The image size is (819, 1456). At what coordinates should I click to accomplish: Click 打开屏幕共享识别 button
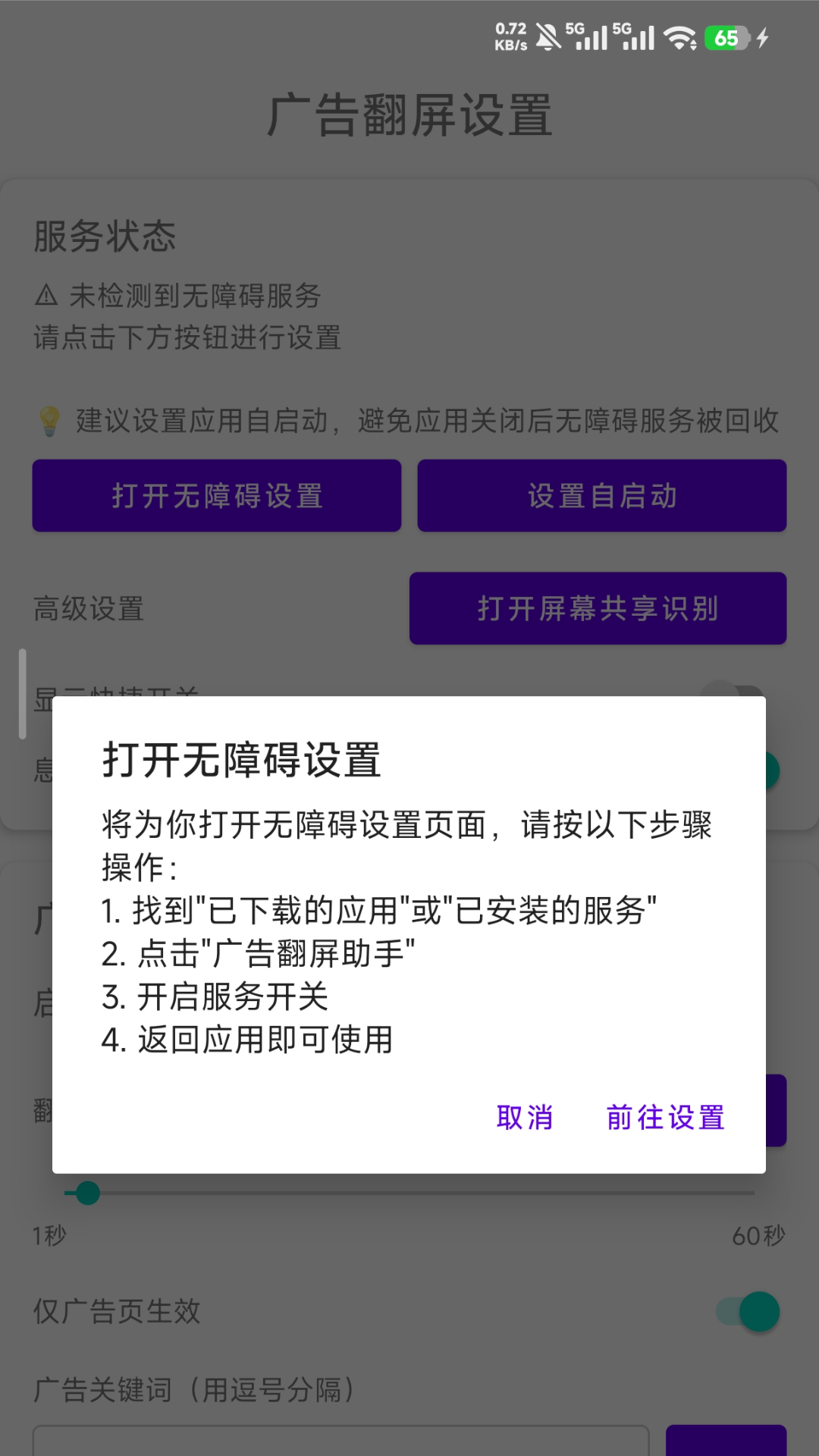[x=598, y=608]
